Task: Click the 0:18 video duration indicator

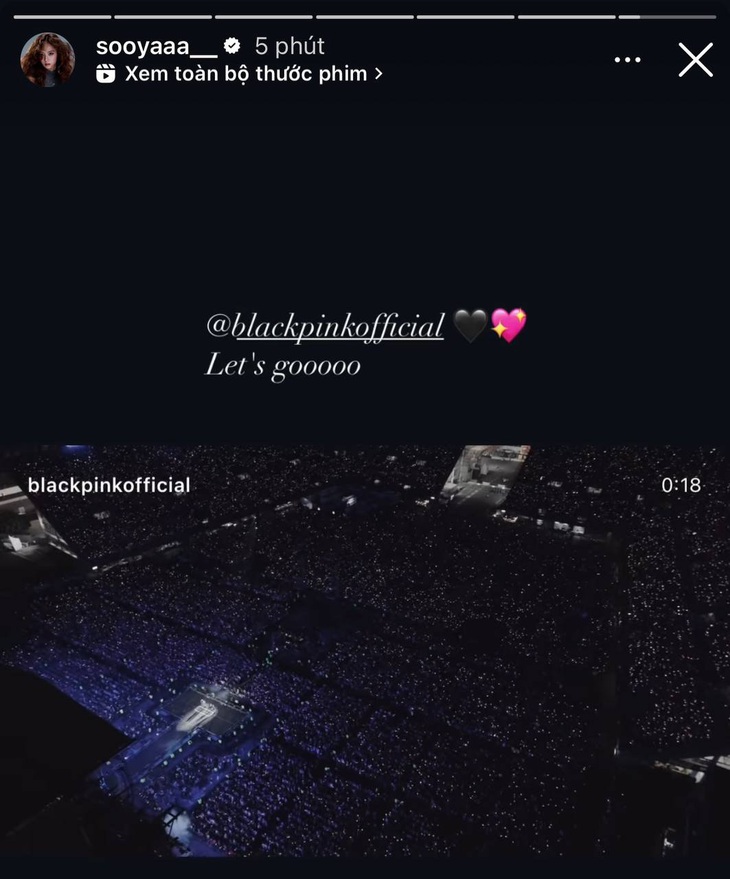Action: pos(681,486)
